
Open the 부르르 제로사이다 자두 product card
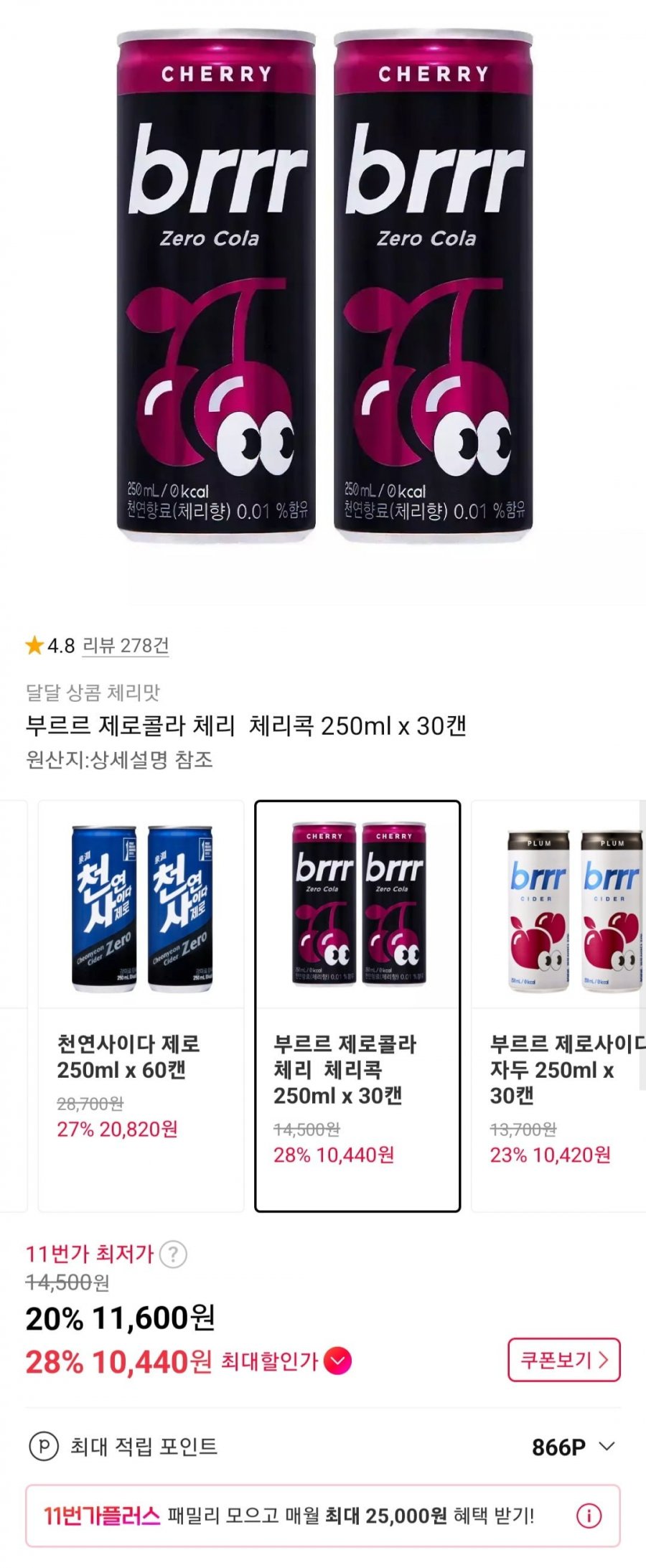pos(560,1005)
